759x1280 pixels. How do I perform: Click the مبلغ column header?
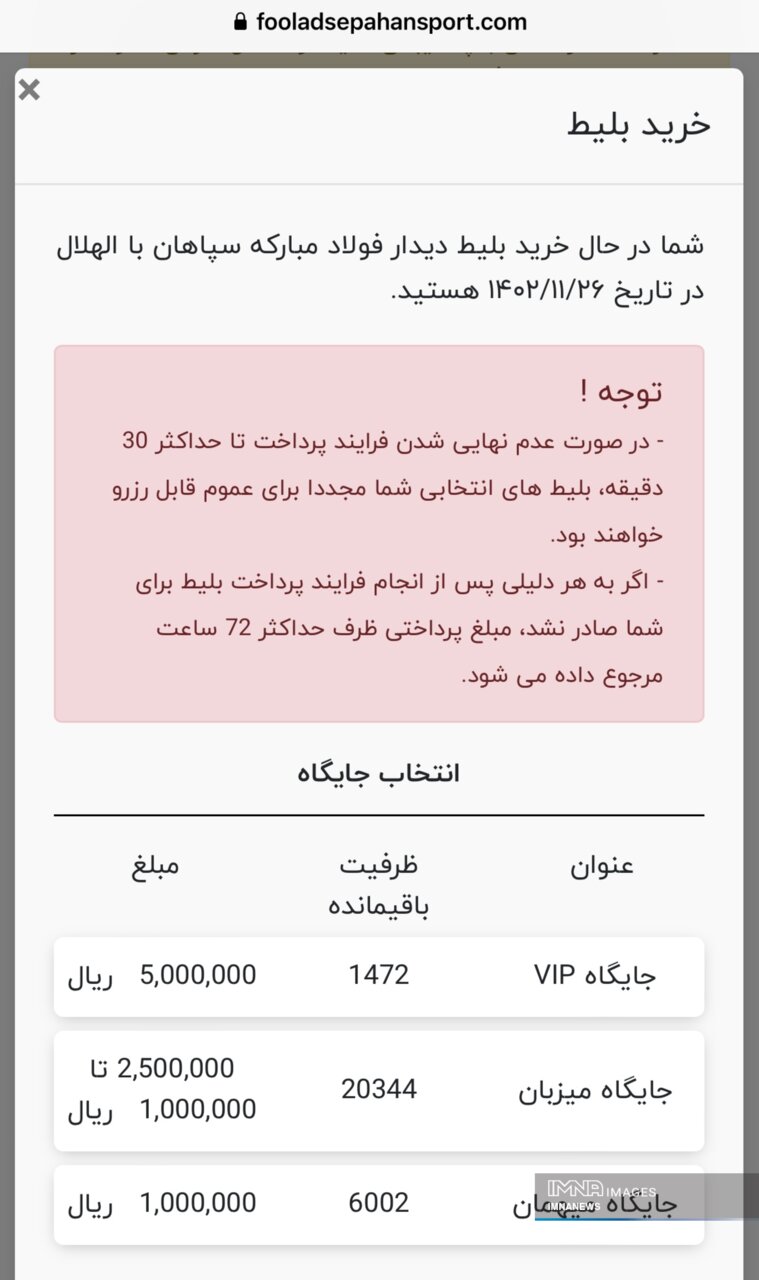point(155,866)
